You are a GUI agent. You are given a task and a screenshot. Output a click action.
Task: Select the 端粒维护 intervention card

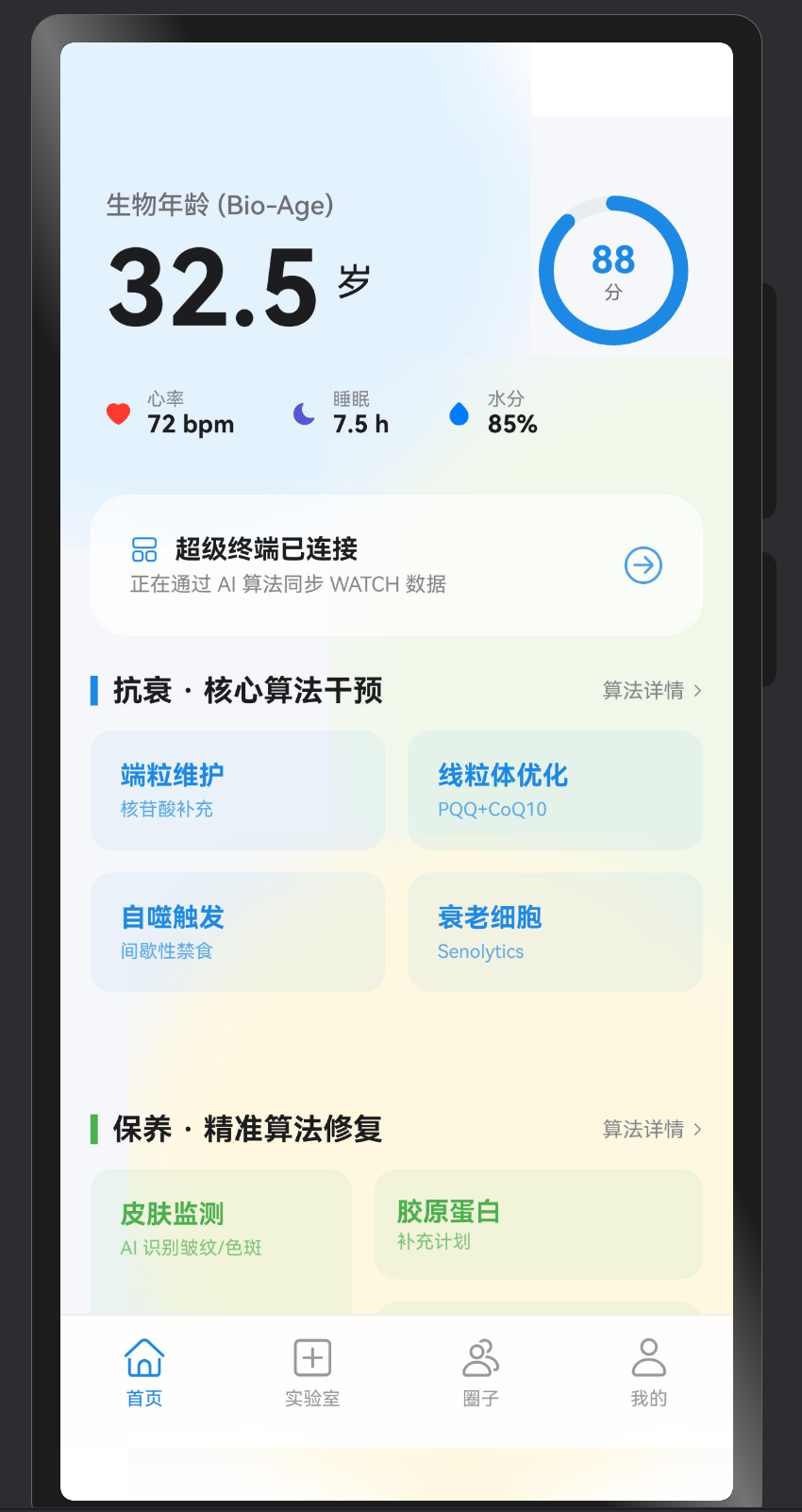point(237,790)
